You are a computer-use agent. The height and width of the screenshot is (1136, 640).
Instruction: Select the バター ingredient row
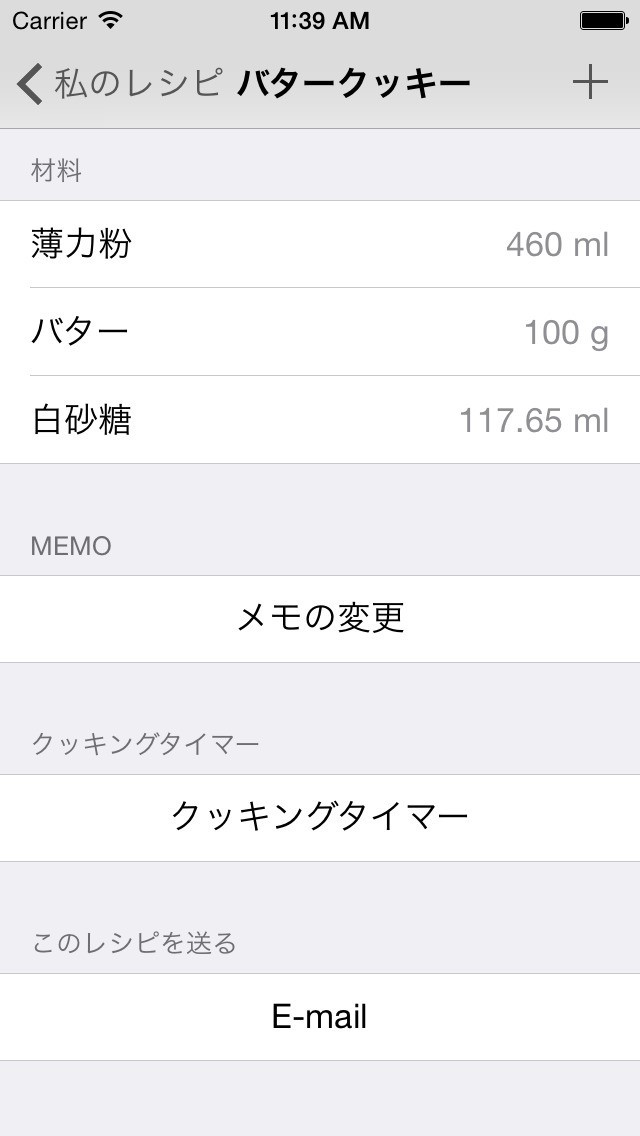tap(320, 332)
